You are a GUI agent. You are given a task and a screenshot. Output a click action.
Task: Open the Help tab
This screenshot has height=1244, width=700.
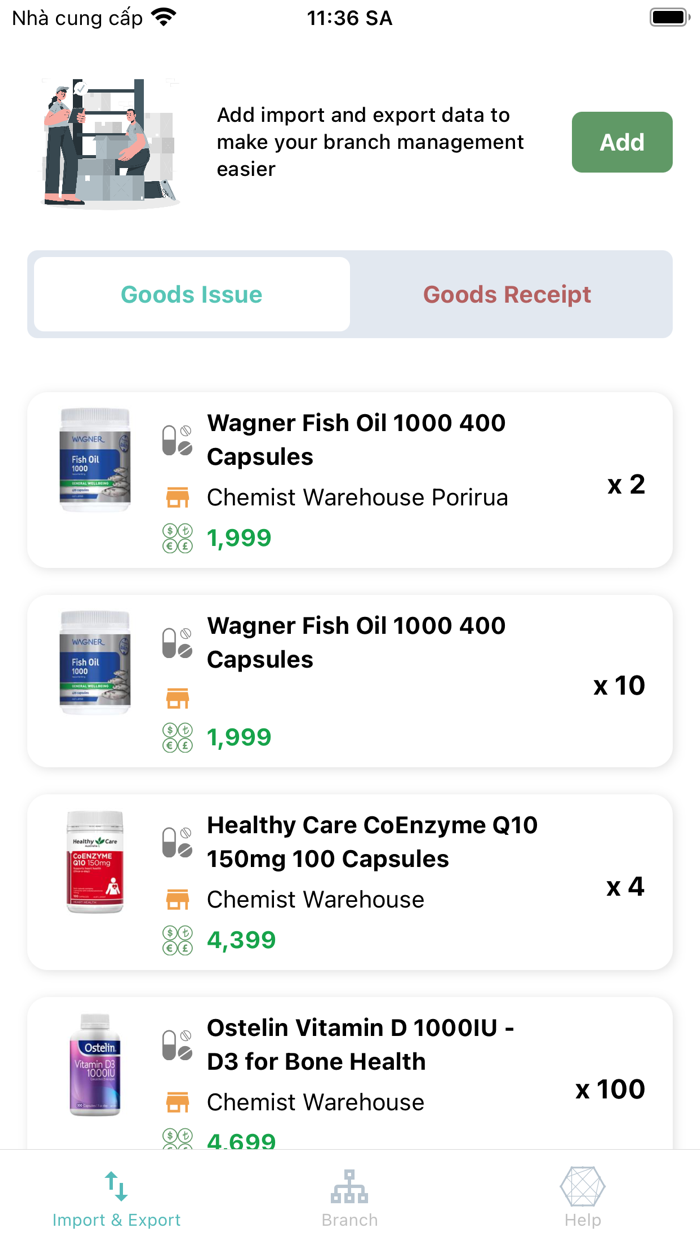[582, 1198]
